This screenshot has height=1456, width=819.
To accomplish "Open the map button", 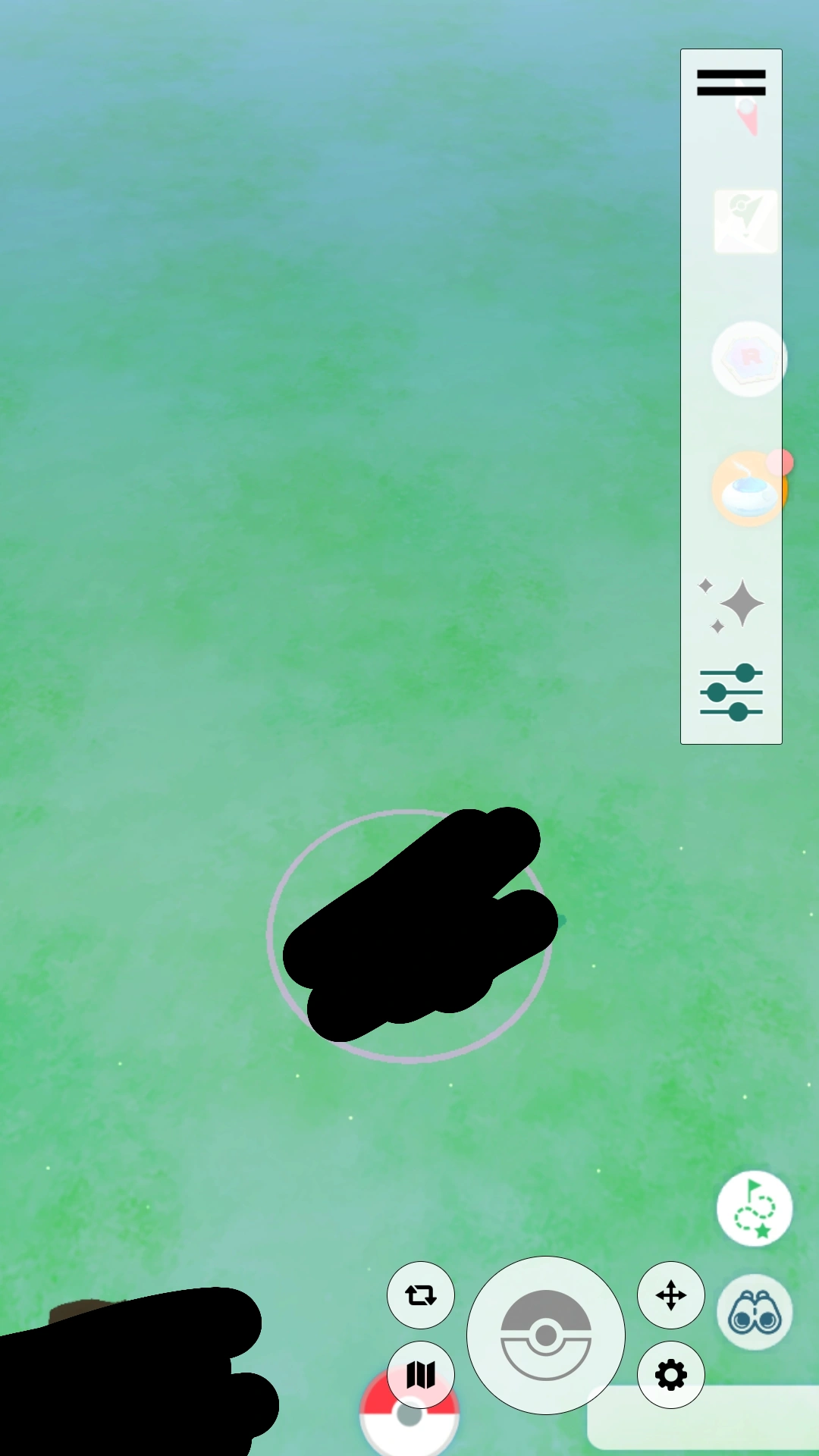I will pos(421,1374).
